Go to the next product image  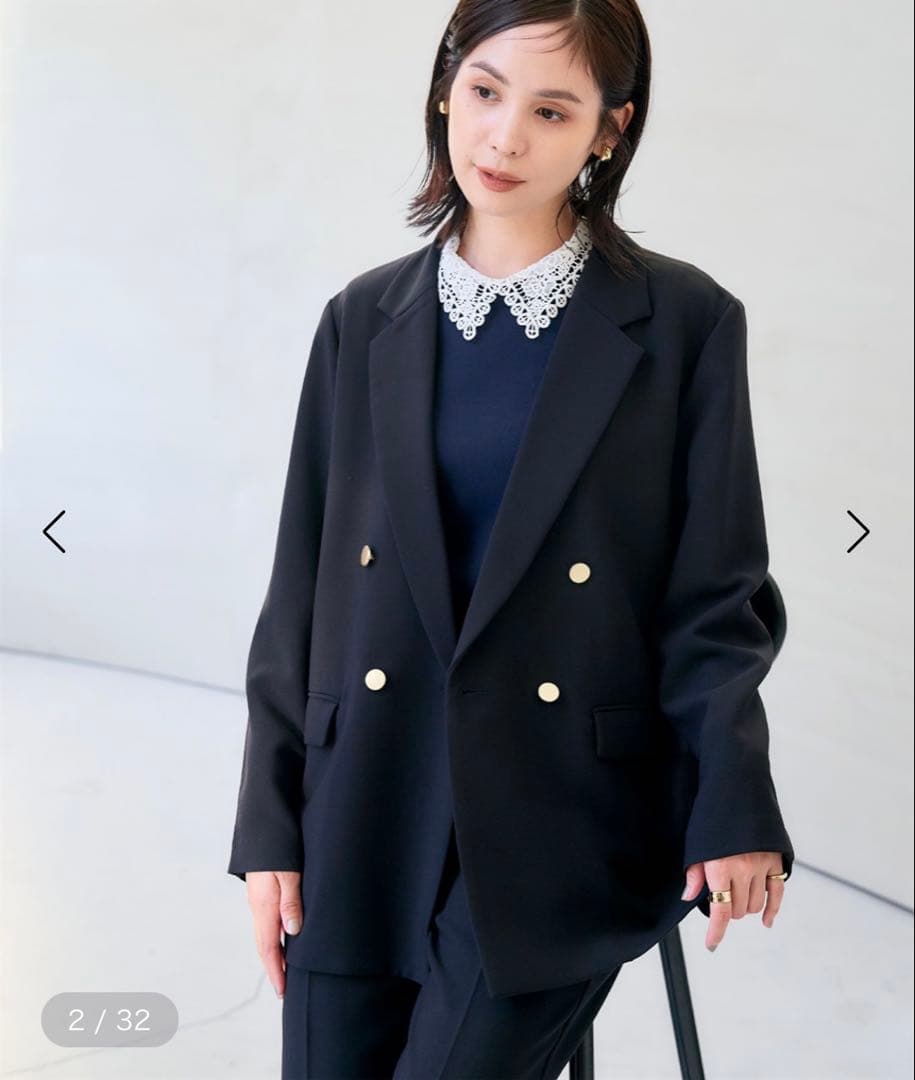858,532
